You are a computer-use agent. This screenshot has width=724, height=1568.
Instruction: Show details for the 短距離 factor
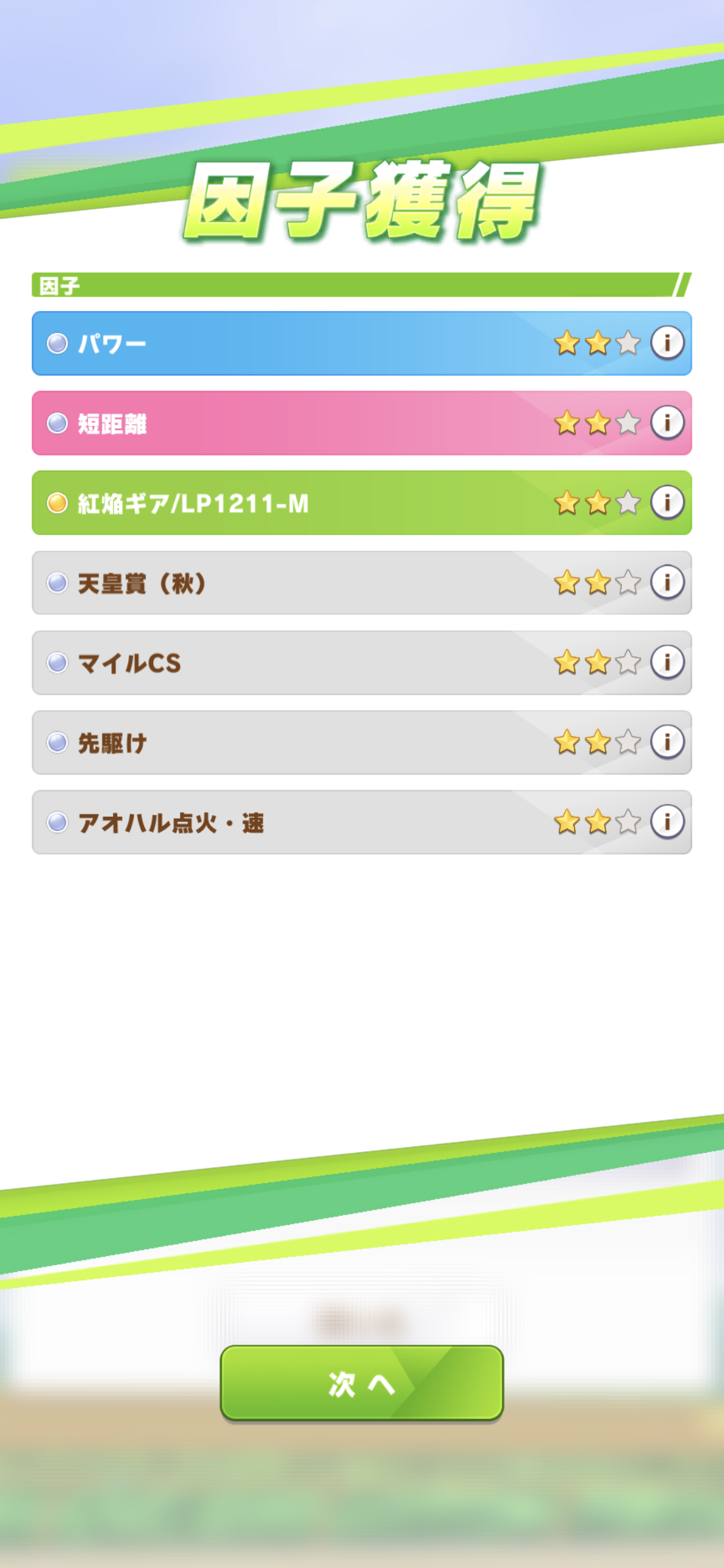667,422
